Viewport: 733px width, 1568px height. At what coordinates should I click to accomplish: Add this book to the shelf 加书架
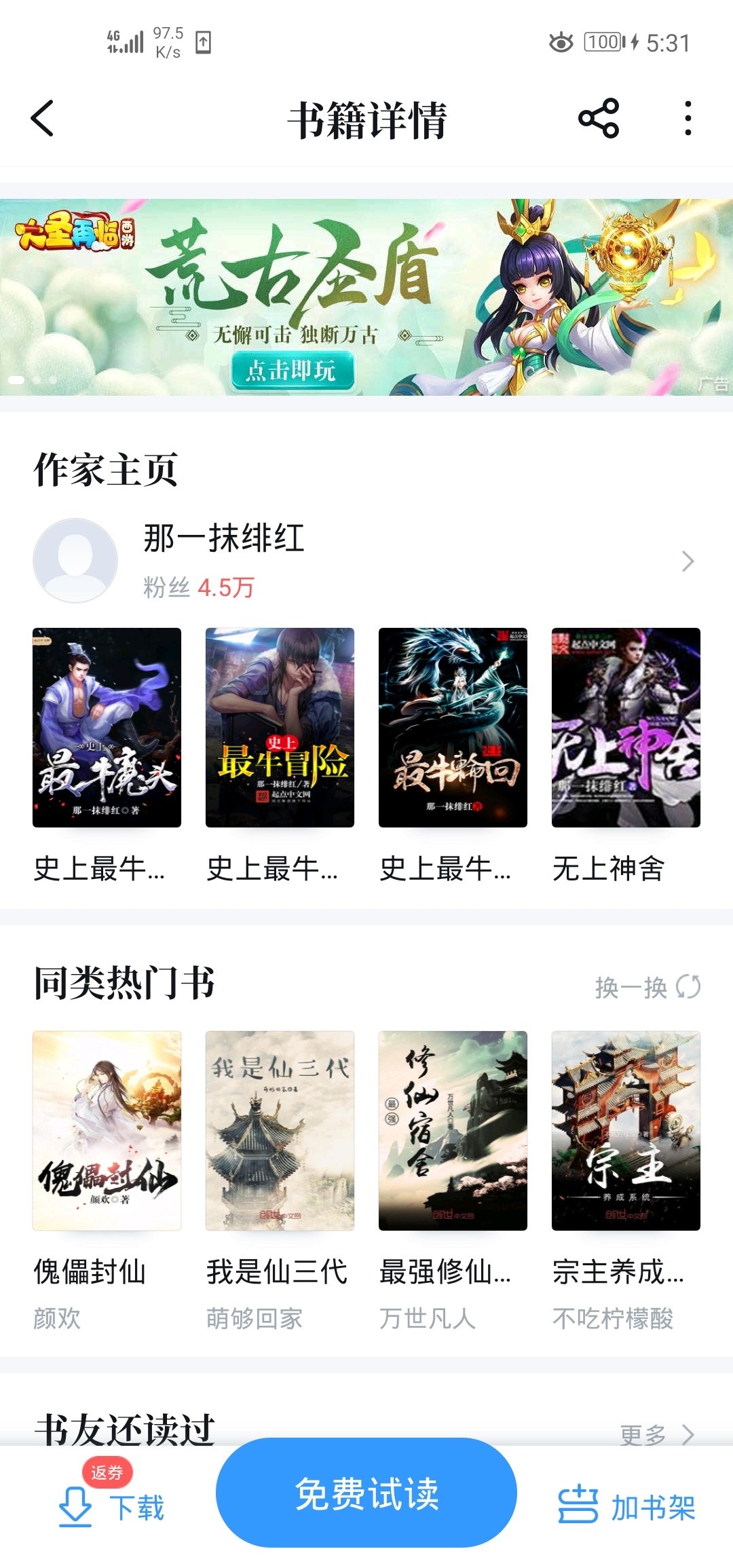(626, 1507)
